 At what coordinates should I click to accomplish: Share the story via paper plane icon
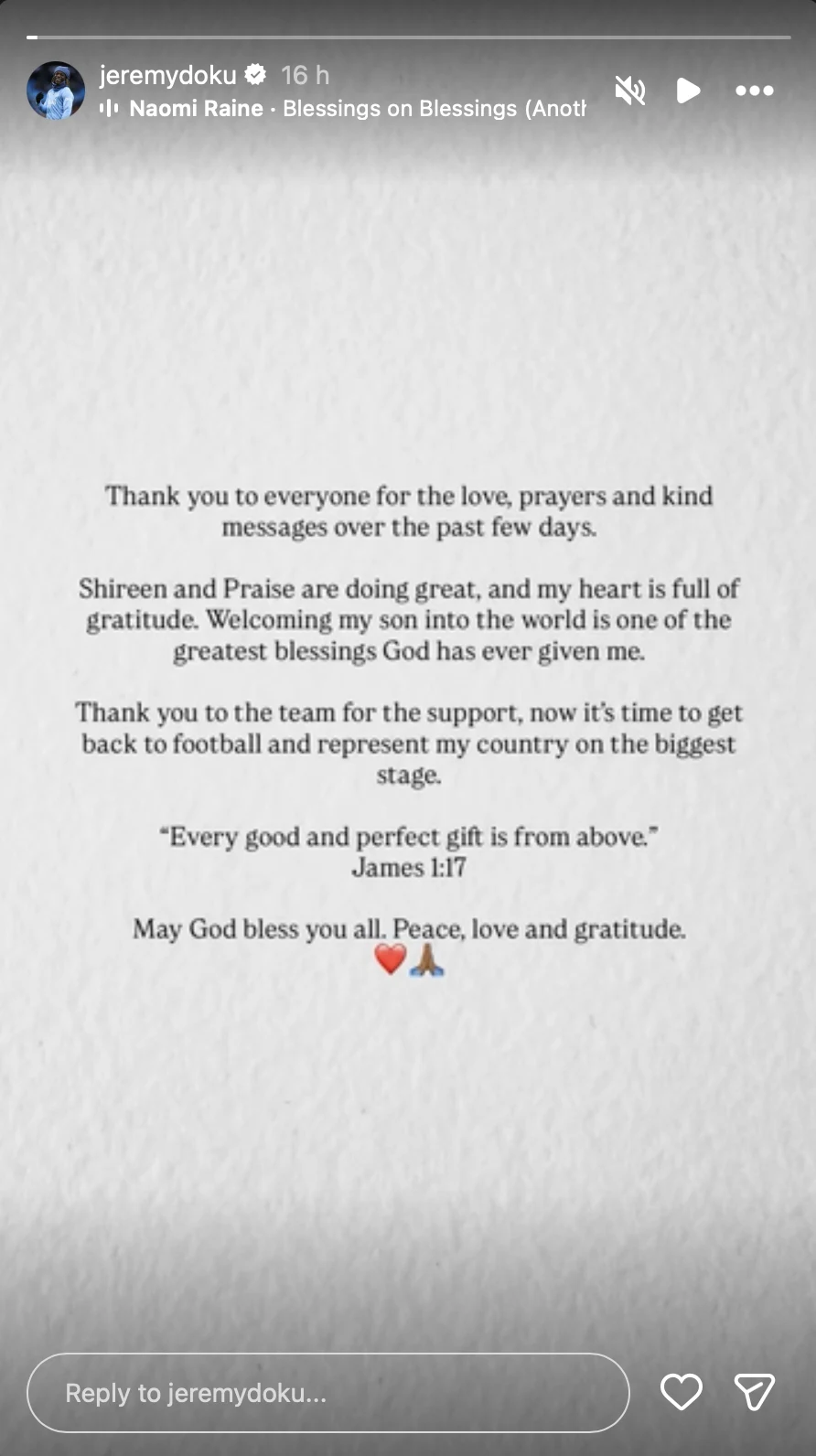tap(755, 1392)
